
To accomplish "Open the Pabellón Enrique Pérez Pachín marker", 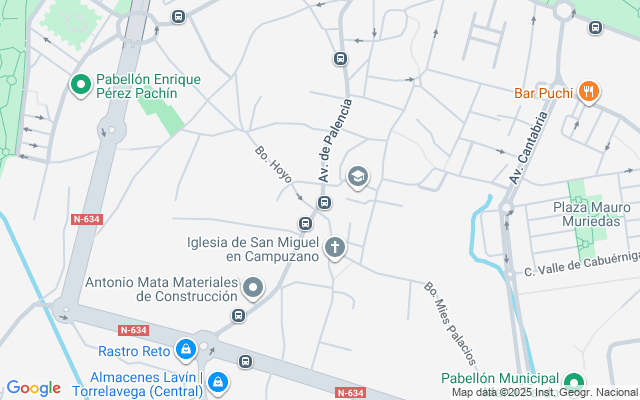I will [x=80, y=85].
